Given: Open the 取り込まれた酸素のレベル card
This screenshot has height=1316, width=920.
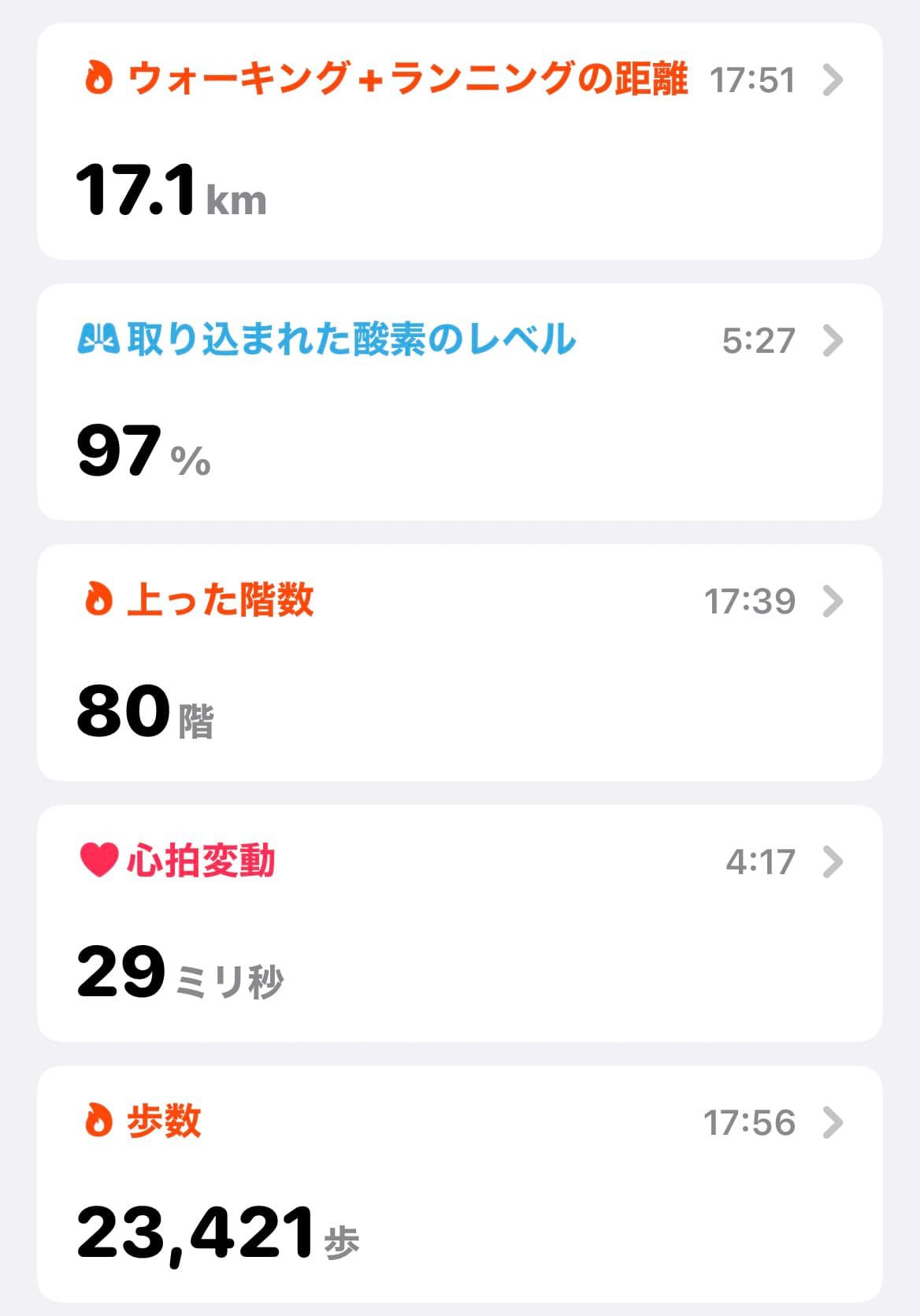Looking at the screenshot, I should (x=459, y=402).
